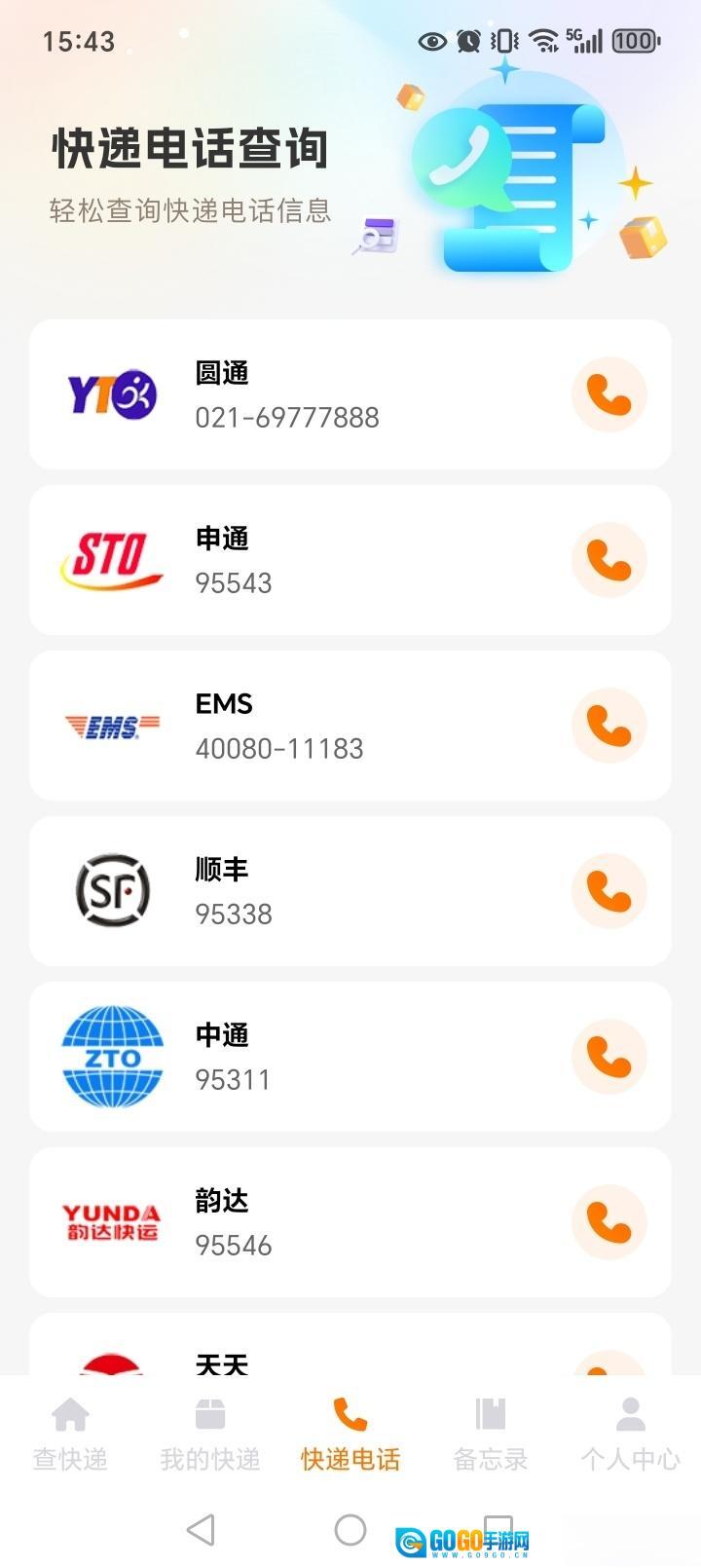Go to the system home screen
The width and height of the screenshot is (701, 1568).
click(350, 1529)
